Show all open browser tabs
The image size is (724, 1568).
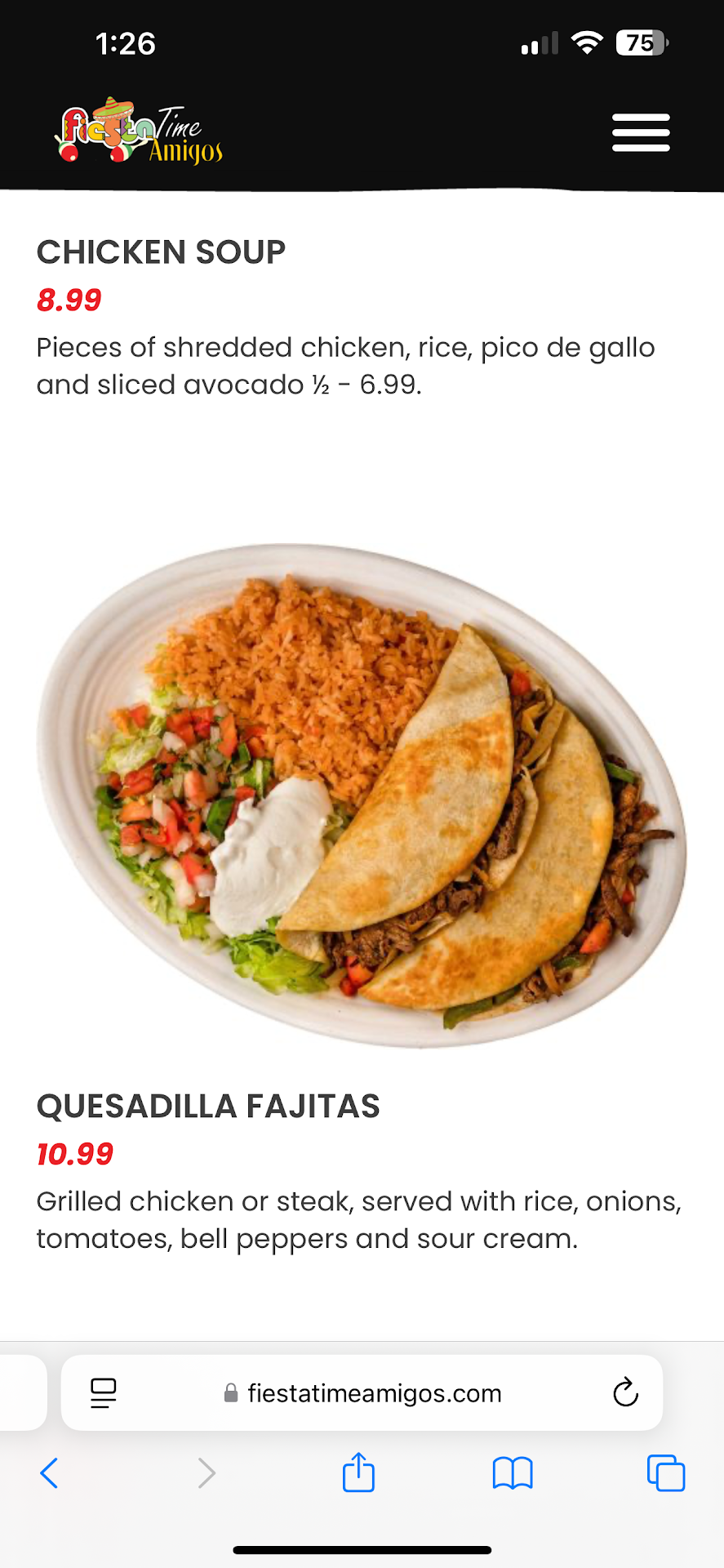pyautogui.click(x=665, y=1473)
